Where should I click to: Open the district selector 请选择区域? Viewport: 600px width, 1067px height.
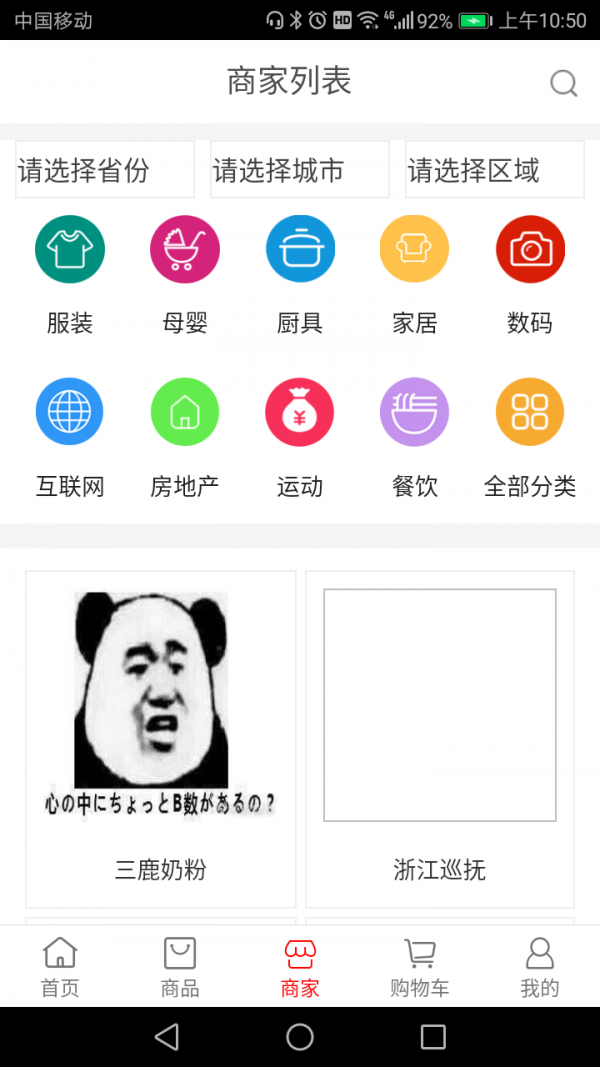coord(494,170)
